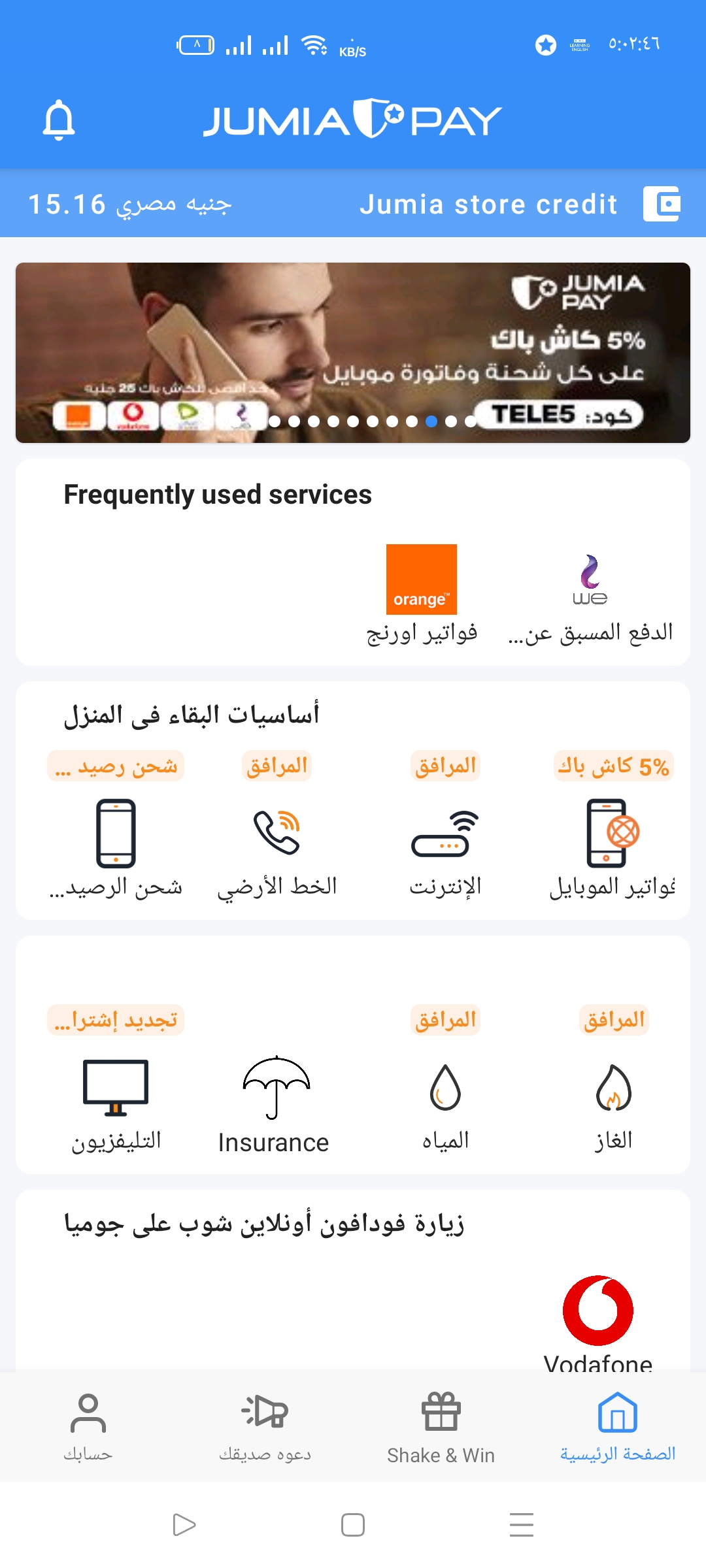
Task: Open television (التليفزيون) subscription renewal
Action: click(116, 1103)
